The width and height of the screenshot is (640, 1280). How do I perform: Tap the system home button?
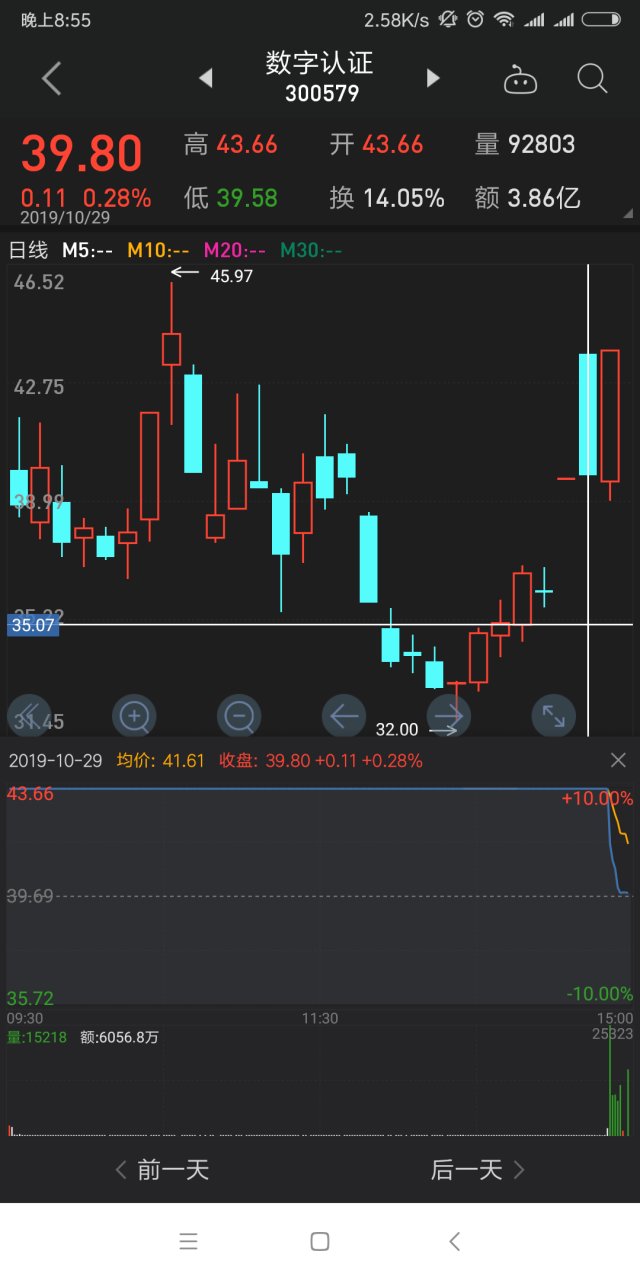320,1241
